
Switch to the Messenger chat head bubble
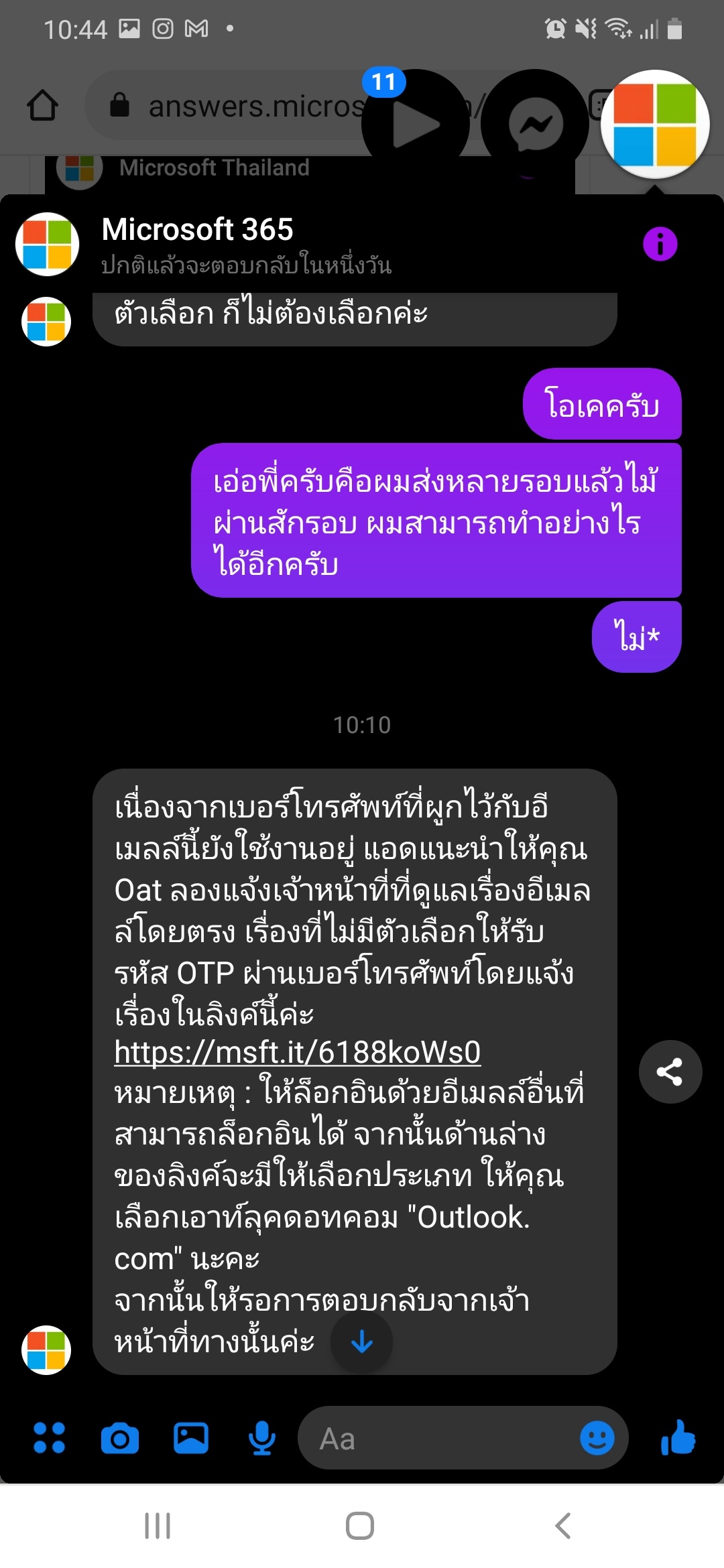[x=534, y=124]
